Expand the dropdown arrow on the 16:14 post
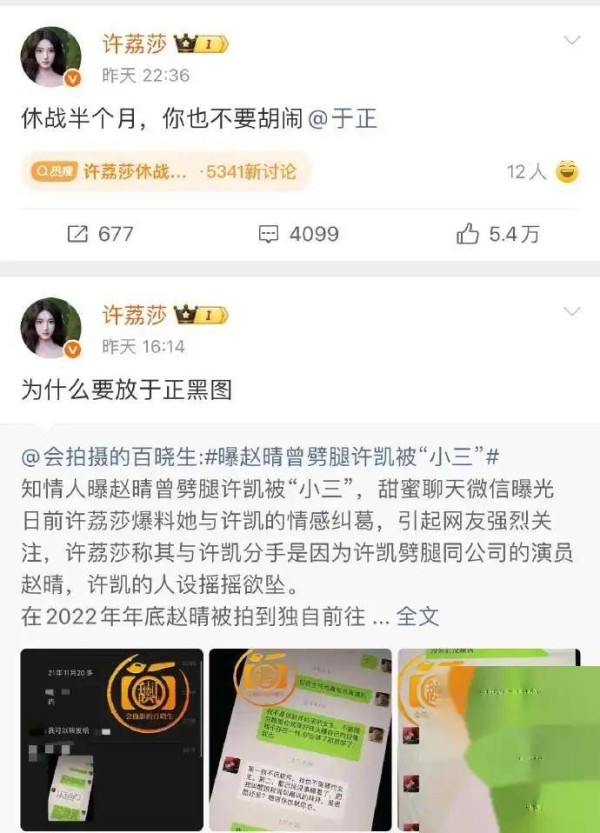The height and width of the screenshot is (833, 600). [572, 312]
